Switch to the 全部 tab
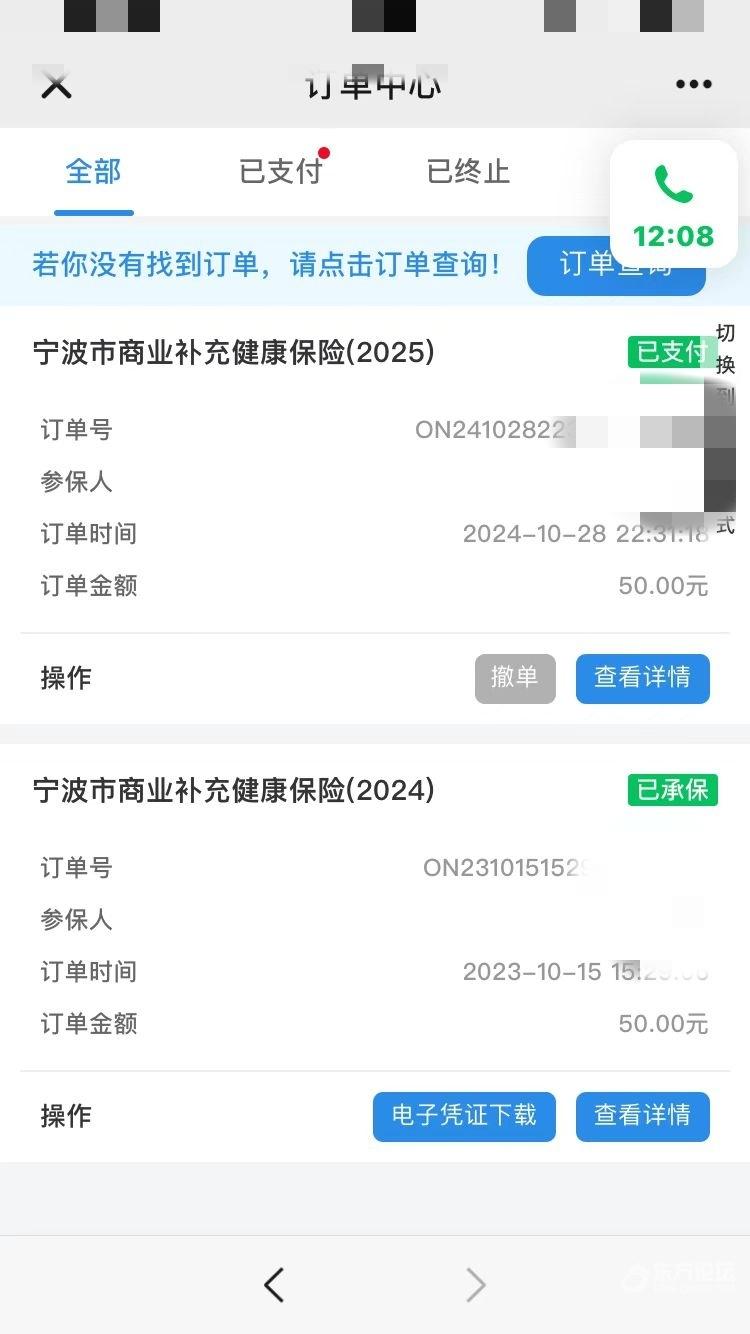 coord(93,172)
